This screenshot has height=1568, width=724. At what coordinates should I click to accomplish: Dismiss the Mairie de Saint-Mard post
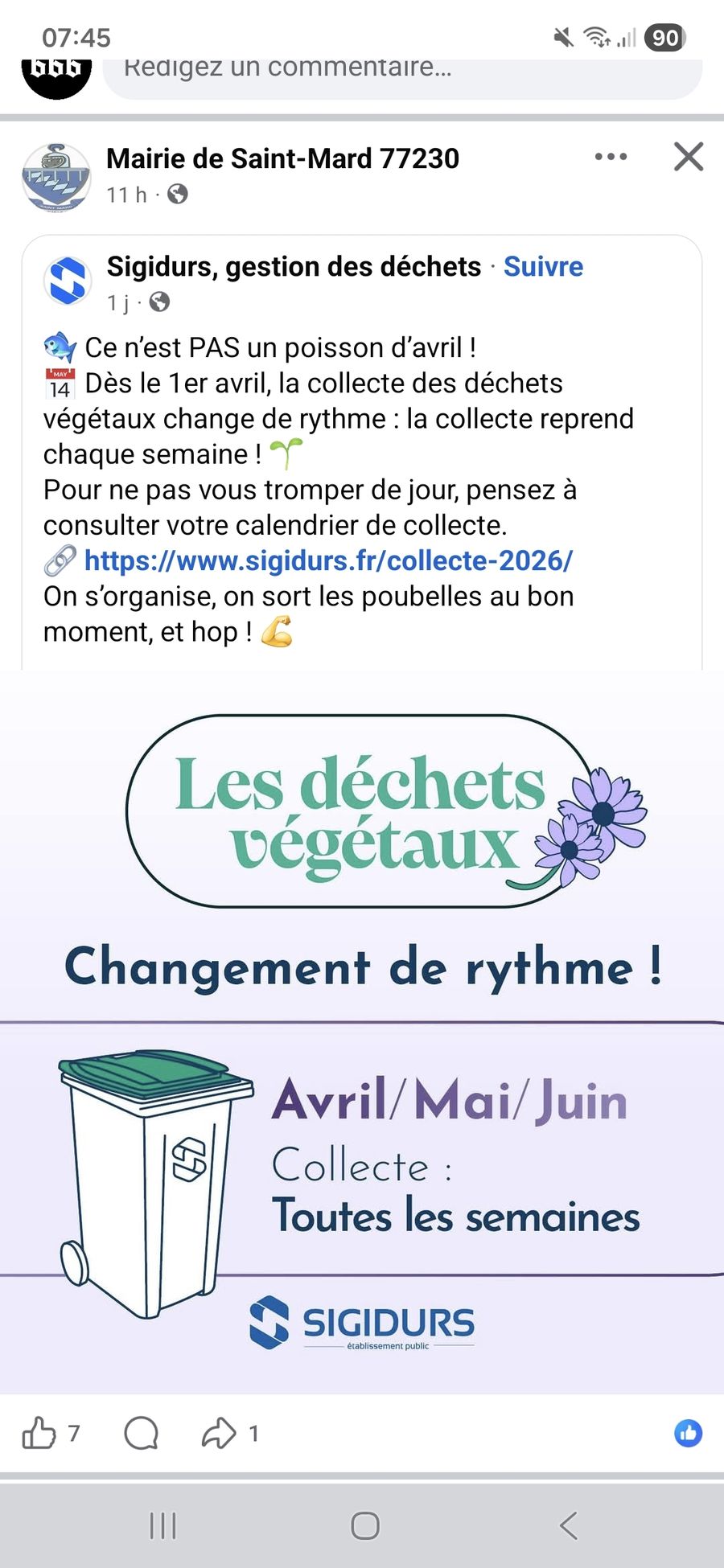pyautogui.click(x=689, y=157)
